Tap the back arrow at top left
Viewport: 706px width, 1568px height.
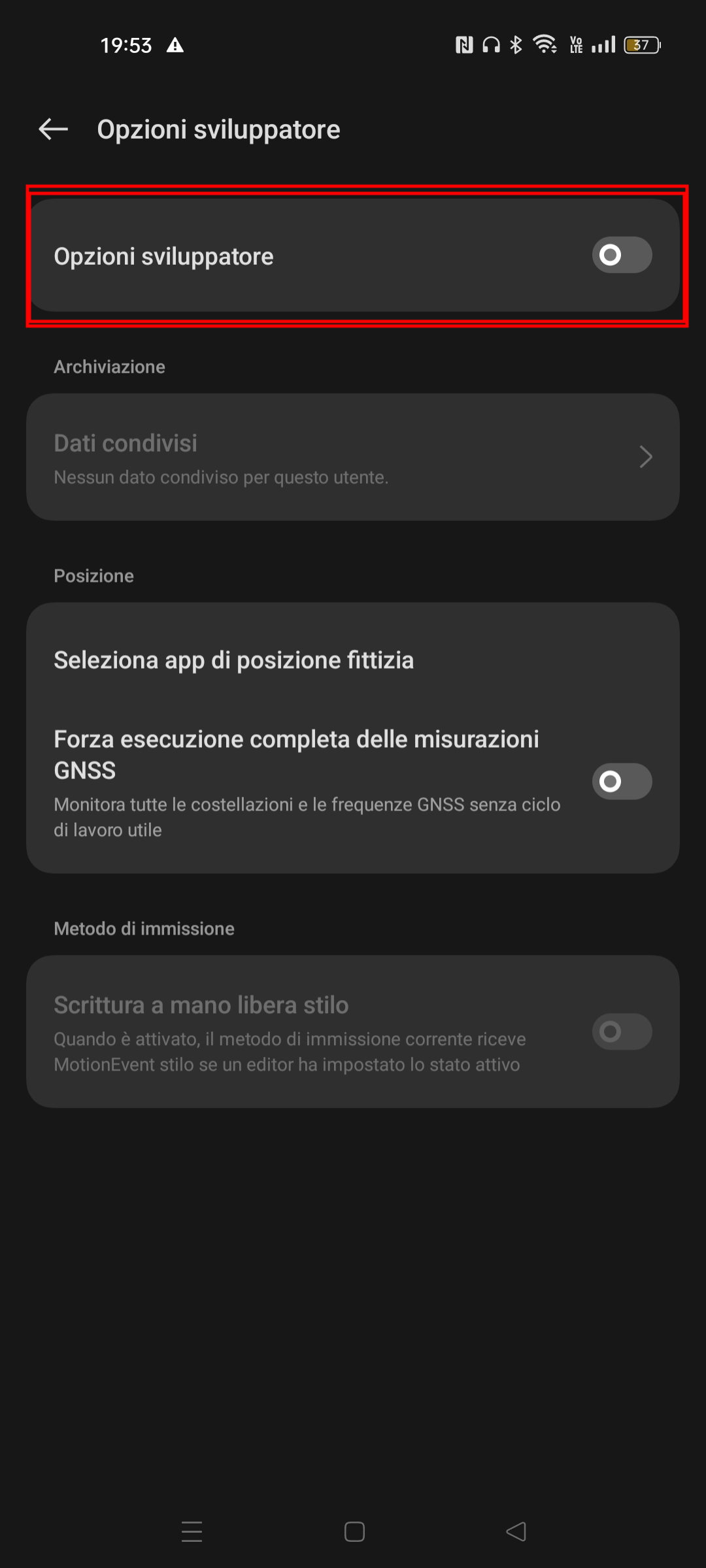53,129
